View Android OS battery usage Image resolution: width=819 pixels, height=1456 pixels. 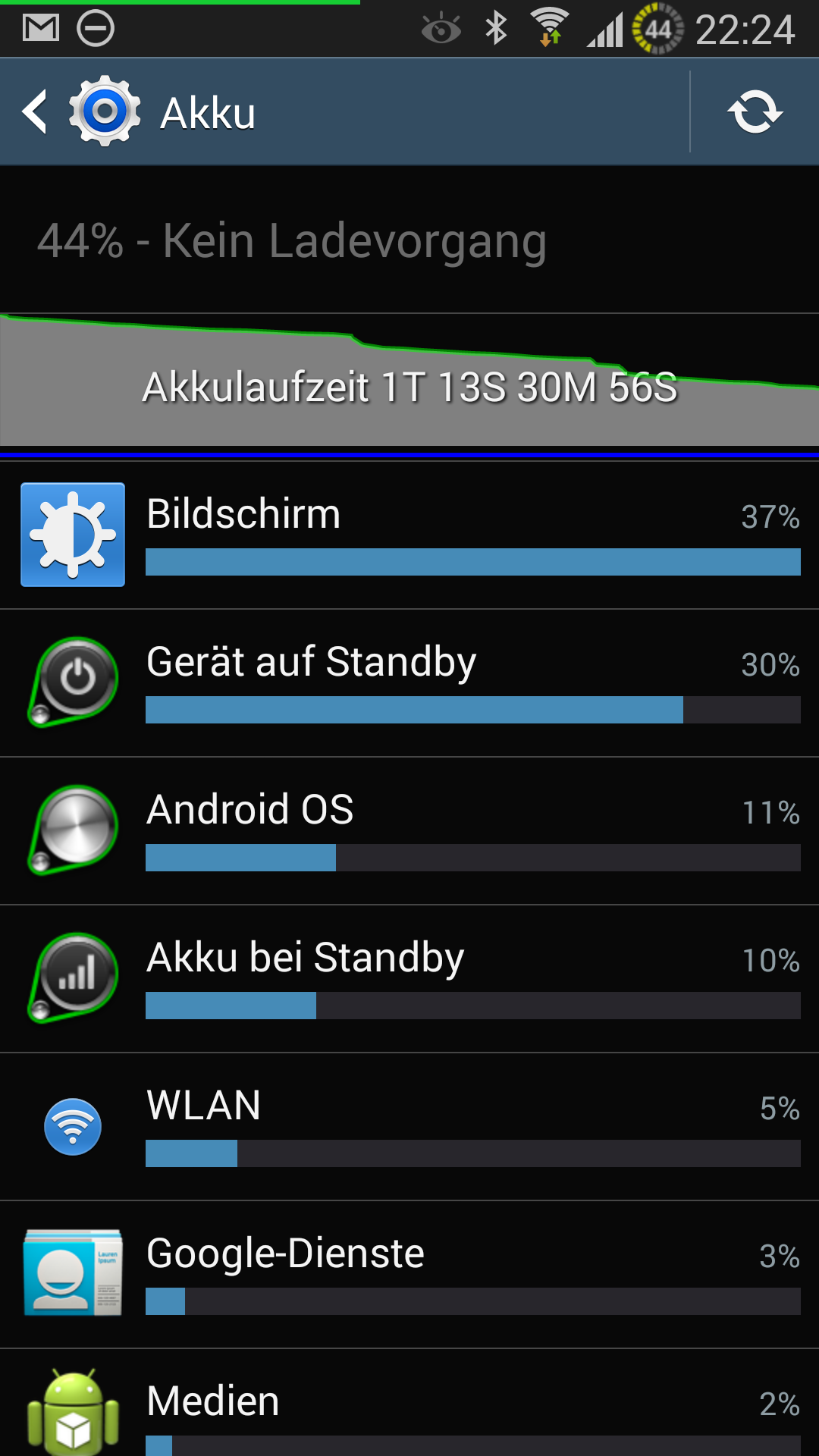tap(409, 830)
